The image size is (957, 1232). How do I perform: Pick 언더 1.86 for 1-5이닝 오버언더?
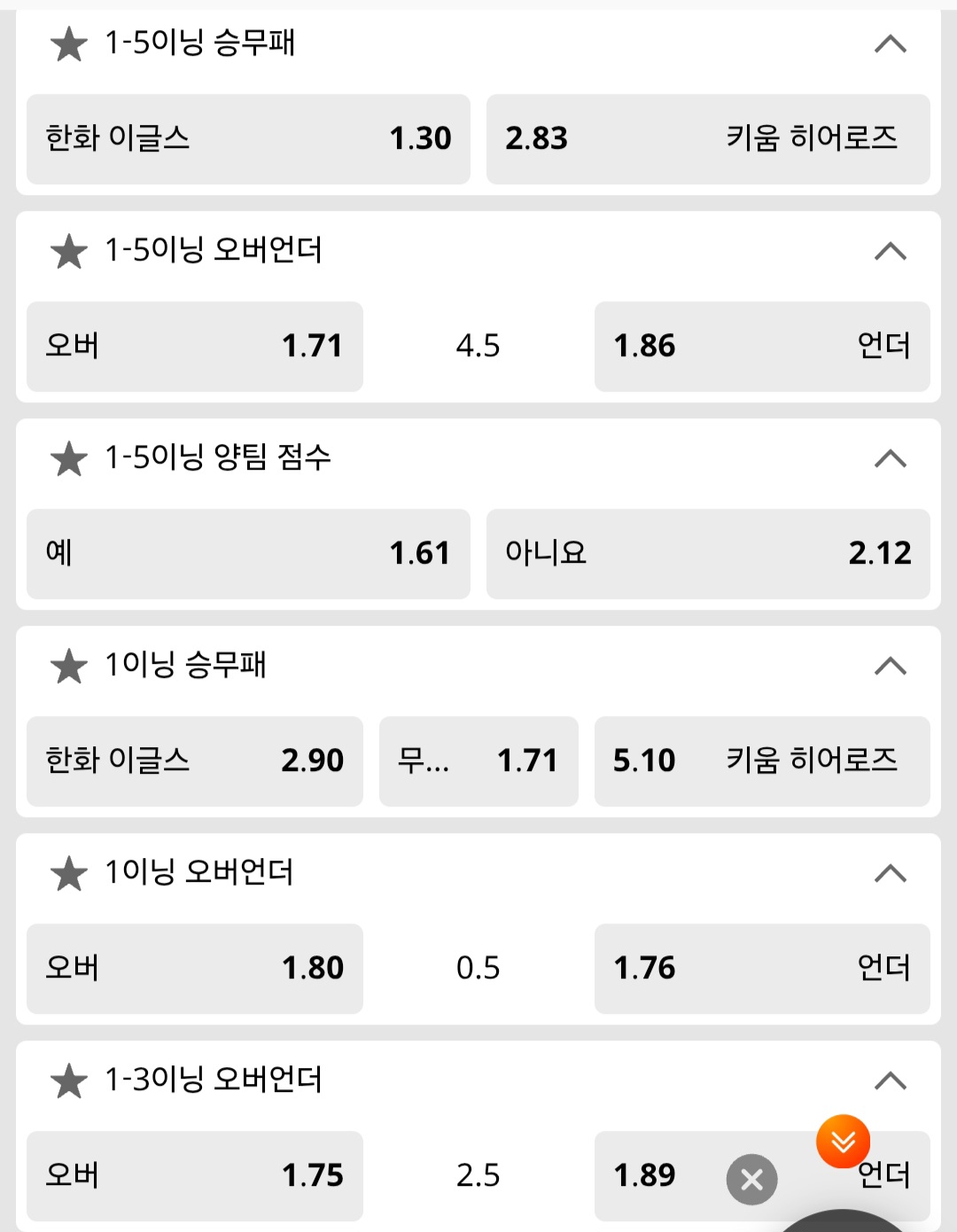(761, 347)
